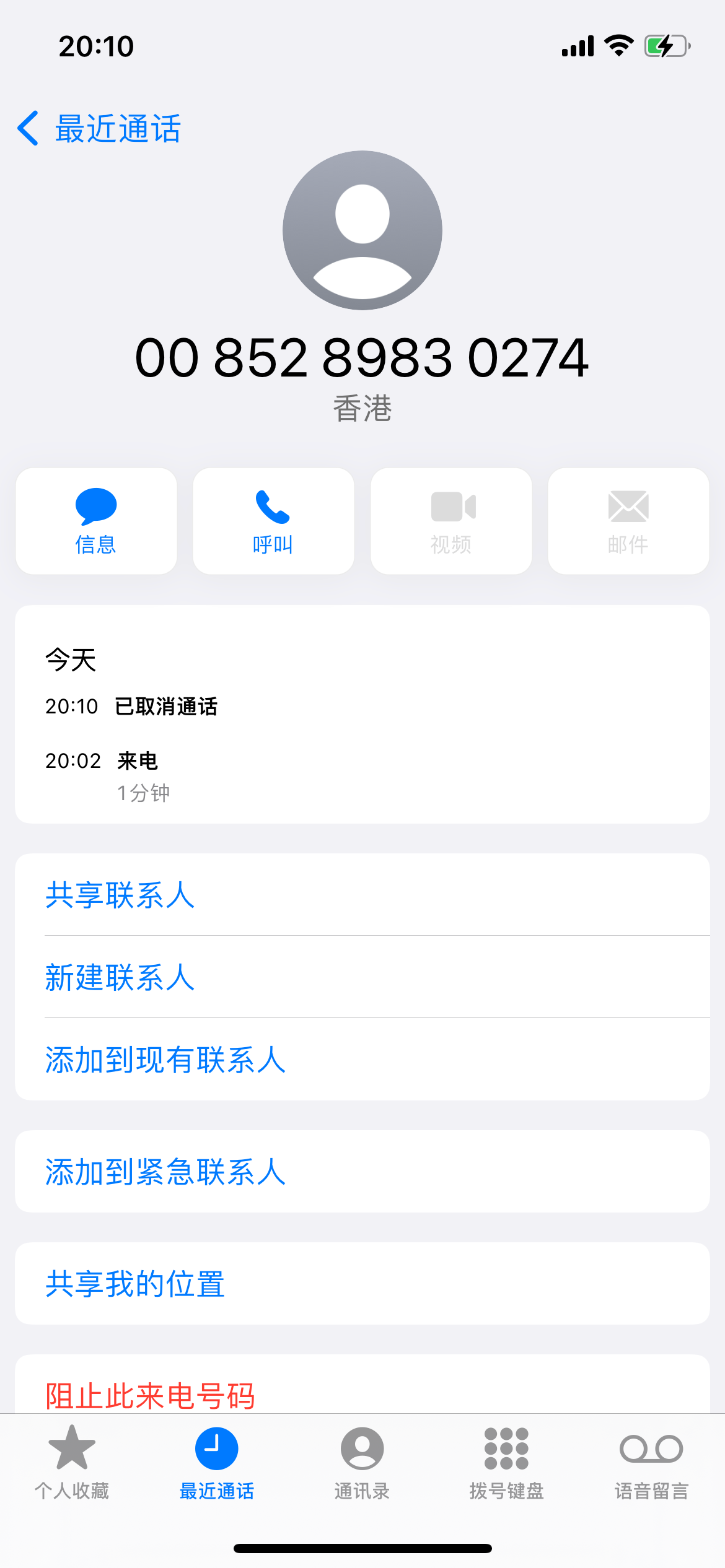Open the 通讯录 tab
Viewport: 725px width, 1568px height.
[362, 1463]
